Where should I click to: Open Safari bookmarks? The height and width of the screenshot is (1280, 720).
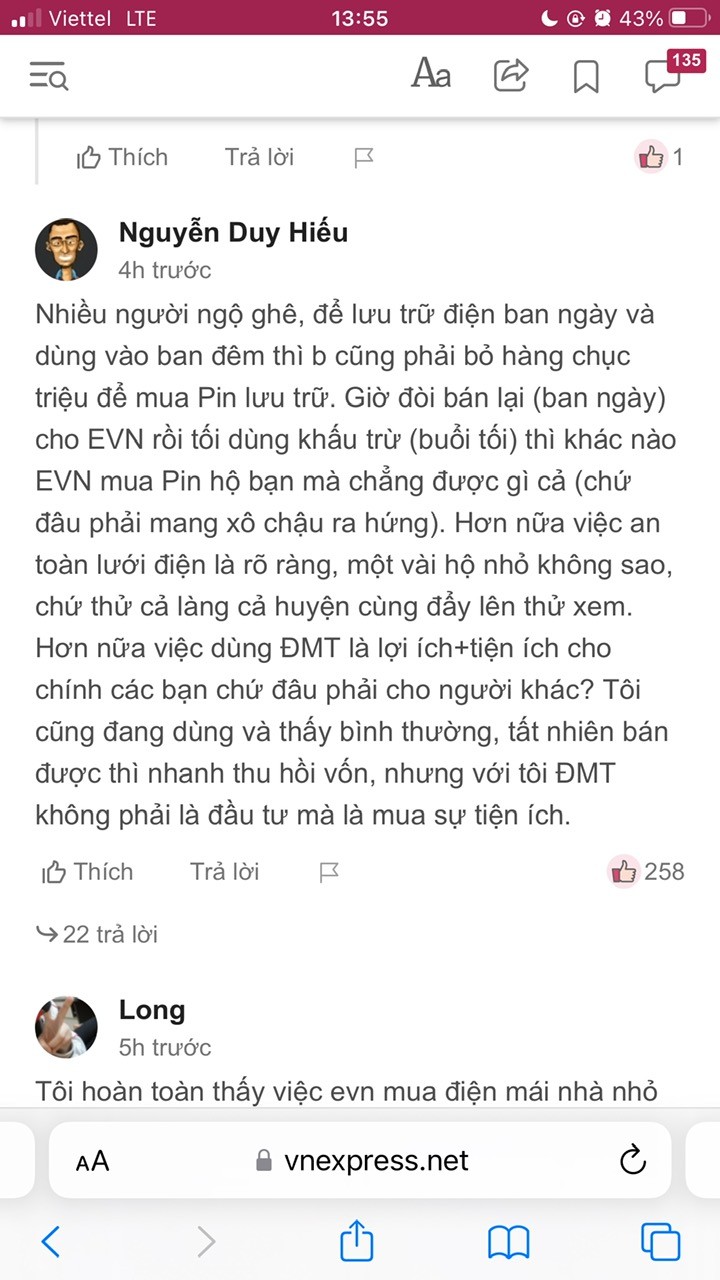508,1242
